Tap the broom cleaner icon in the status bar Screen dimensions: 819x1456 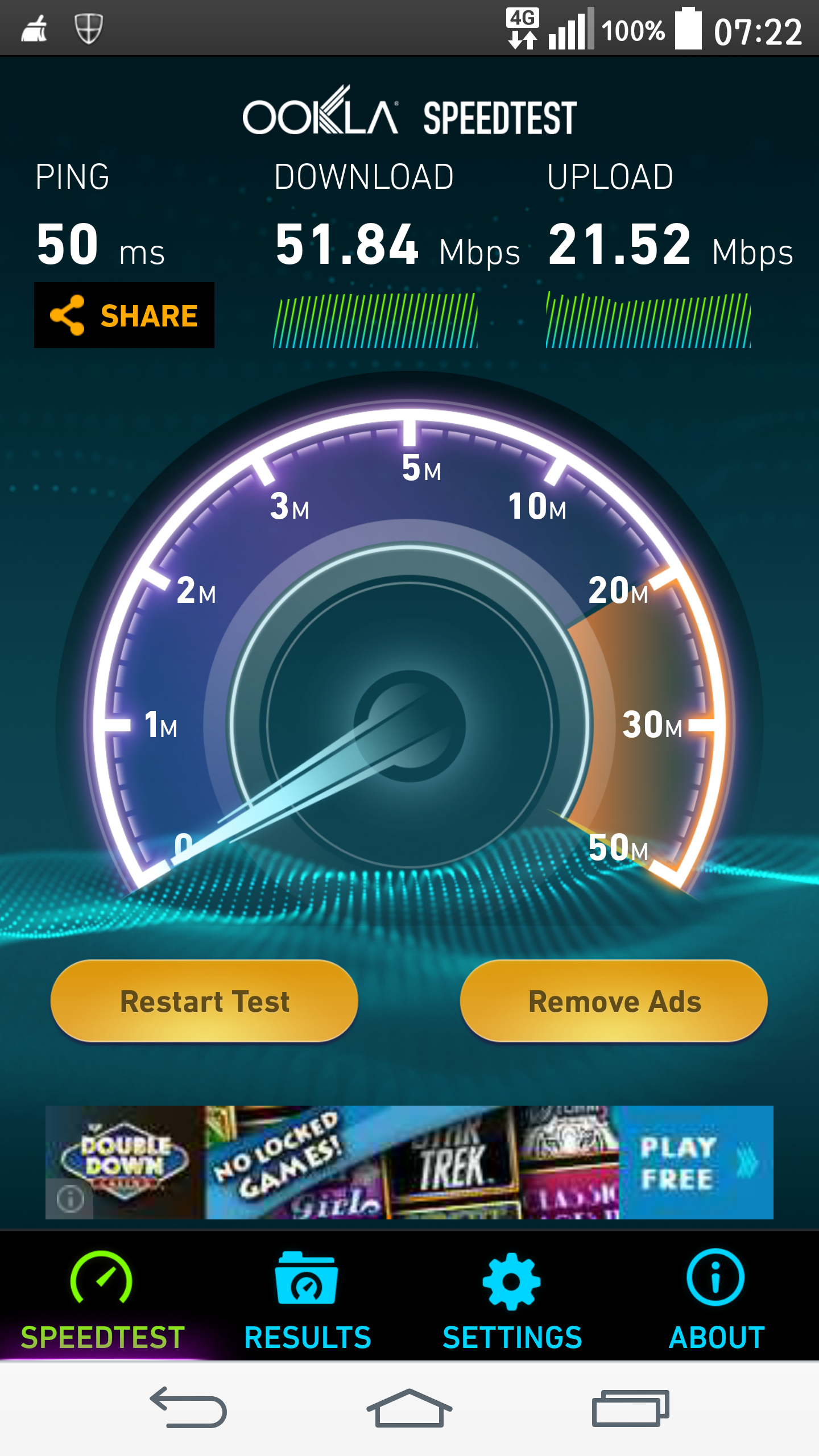[x=35, y=27]
